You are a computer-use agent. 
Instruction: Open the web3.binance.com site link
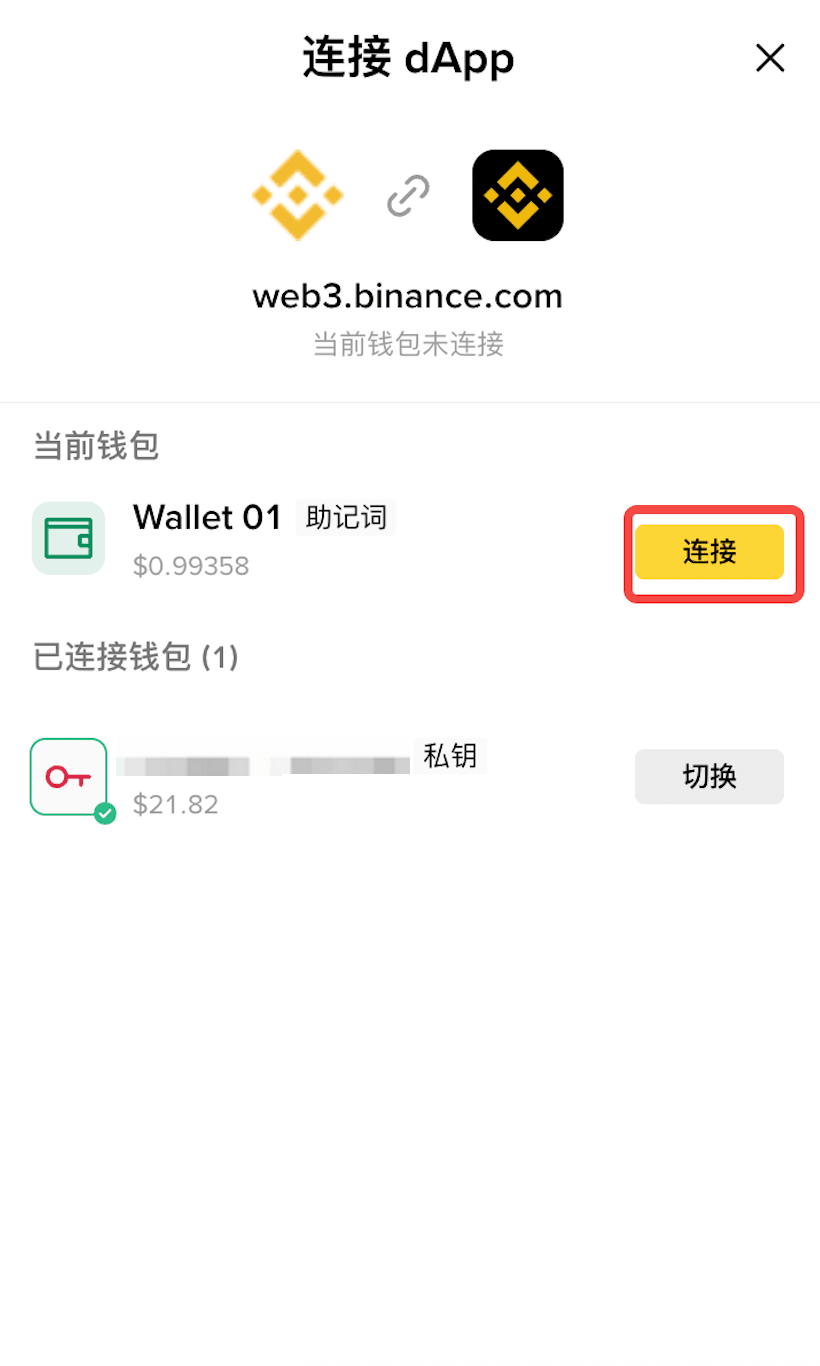pyautogui.click(x=406, y=296)
